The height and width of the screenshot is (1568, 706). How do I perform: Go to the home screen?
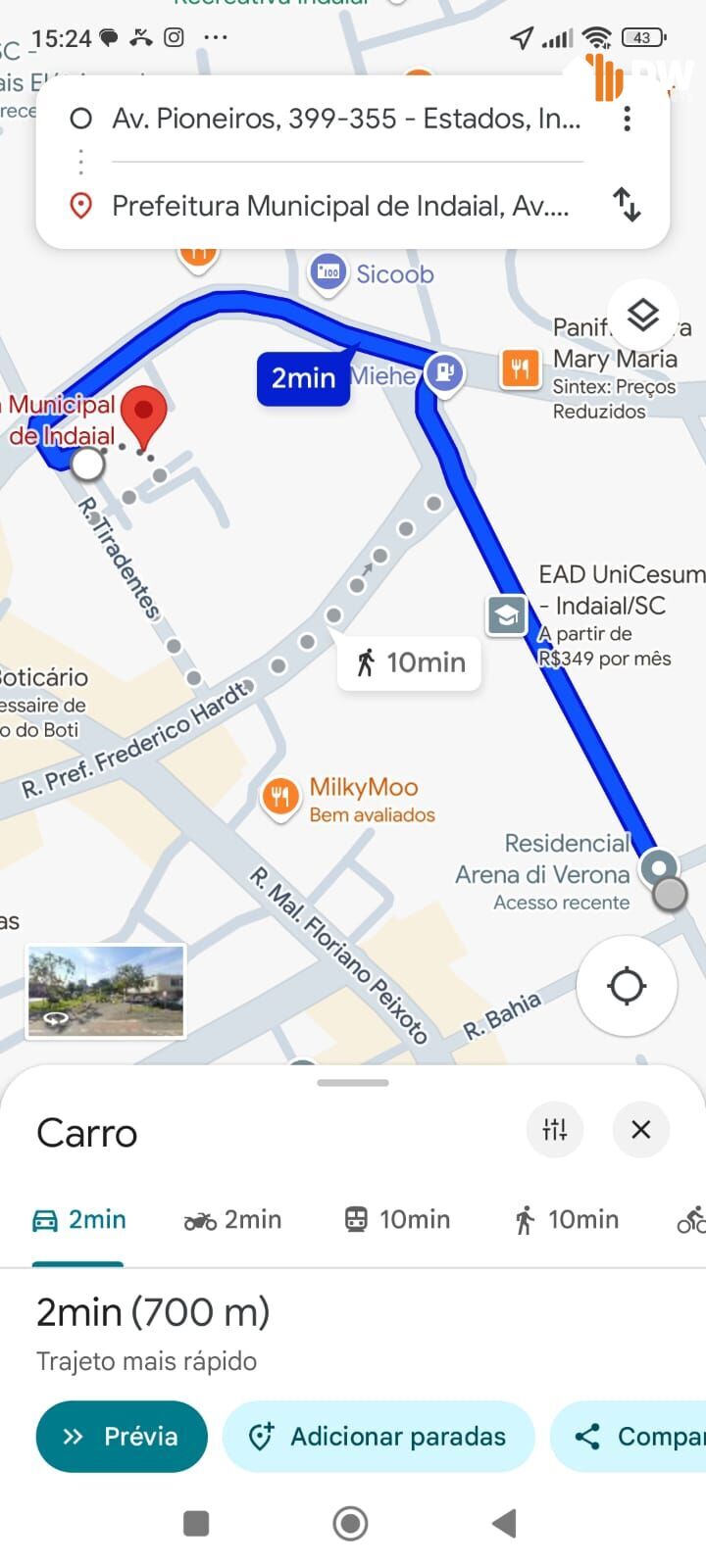coord(350,1523)
